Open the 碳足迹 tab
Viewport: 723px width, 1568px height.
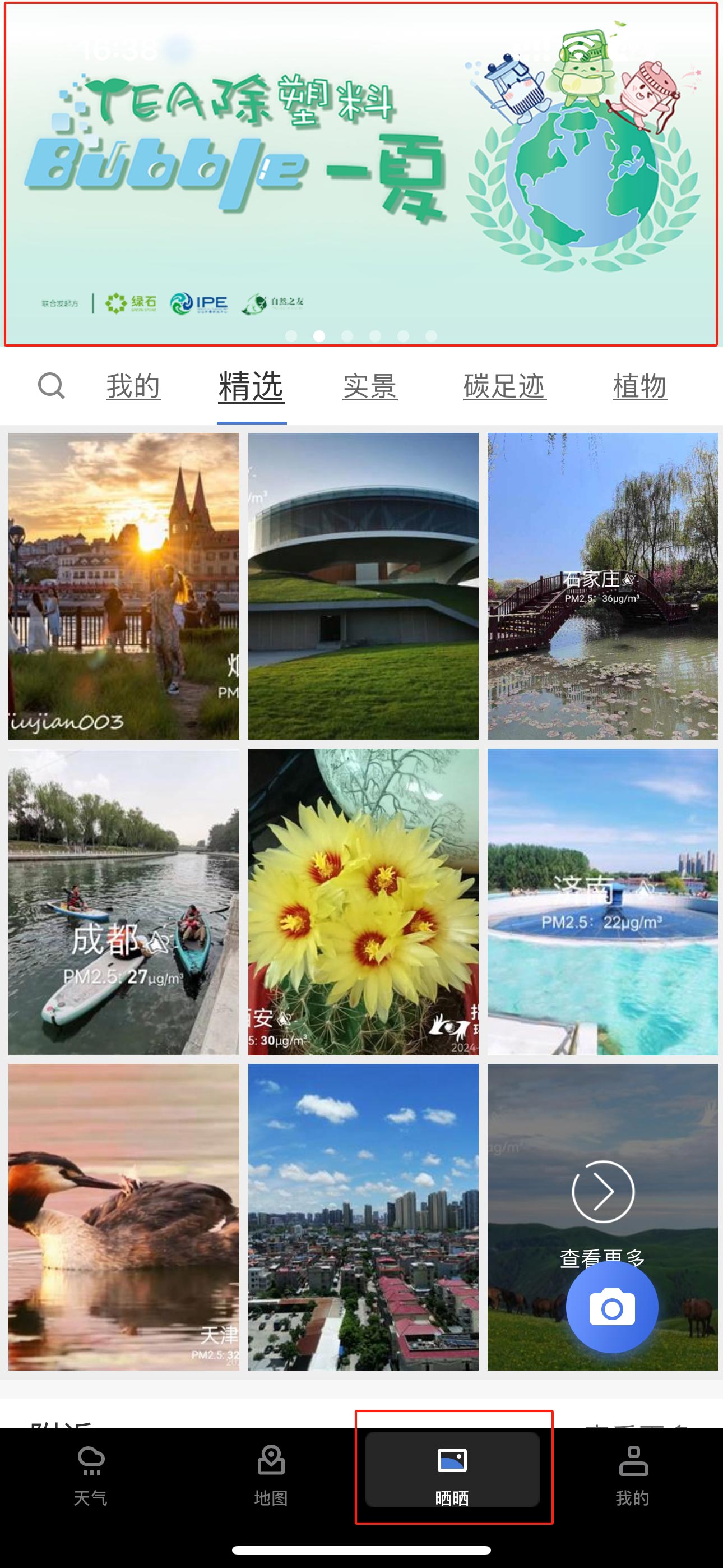coord(504,386)
